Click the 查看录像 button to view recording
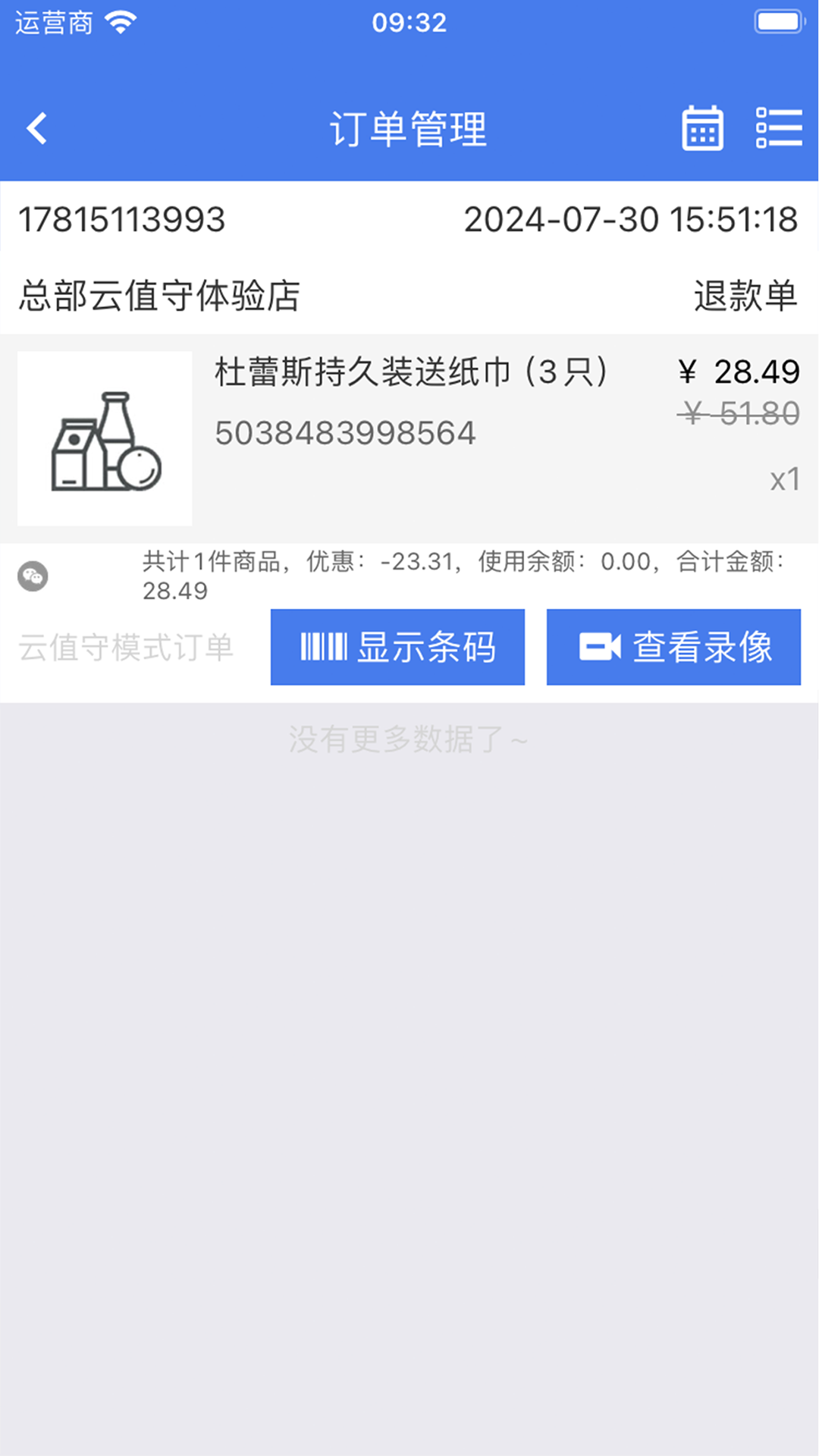 673,647
